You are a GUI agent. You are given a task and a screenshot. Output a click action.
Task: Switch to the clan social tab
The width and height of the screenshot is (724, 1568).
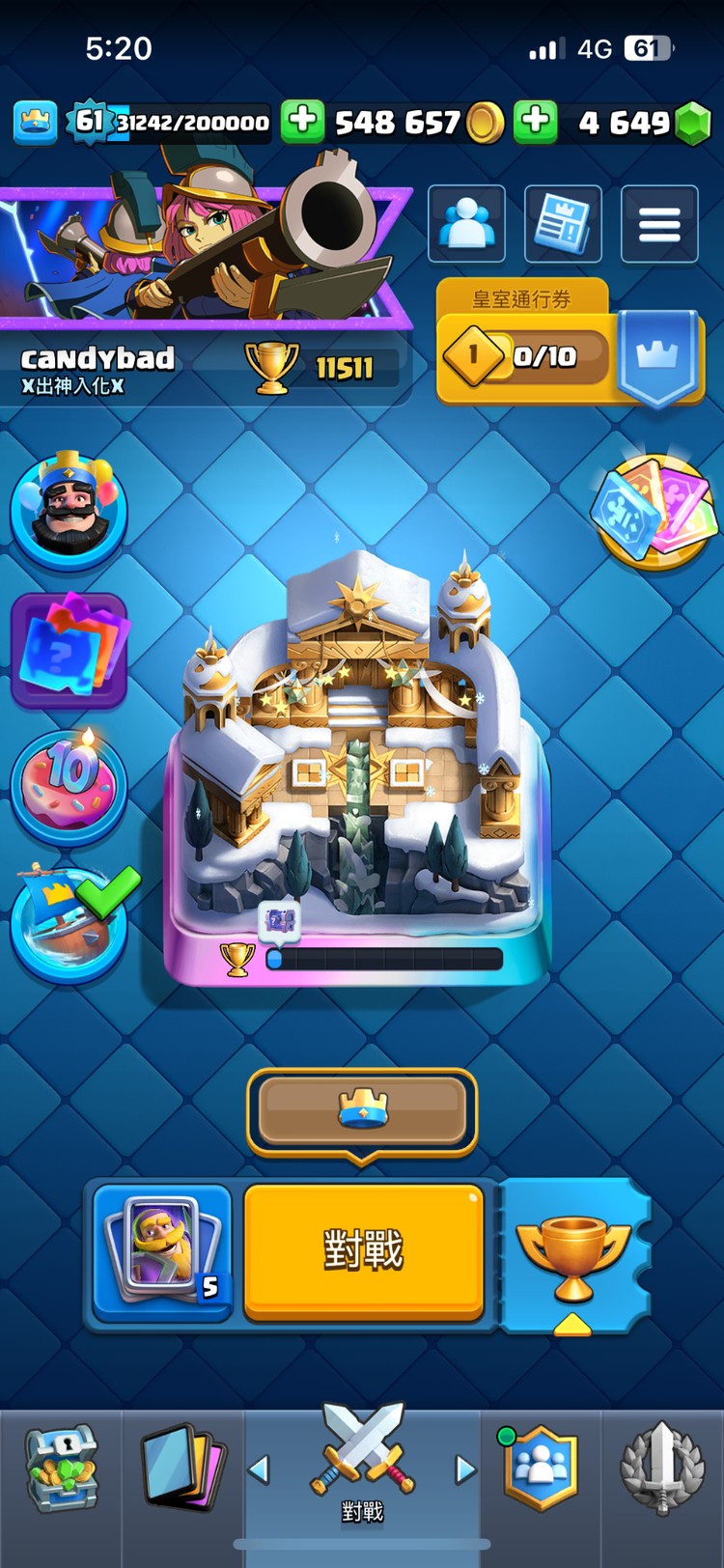tap(541, 1468)
